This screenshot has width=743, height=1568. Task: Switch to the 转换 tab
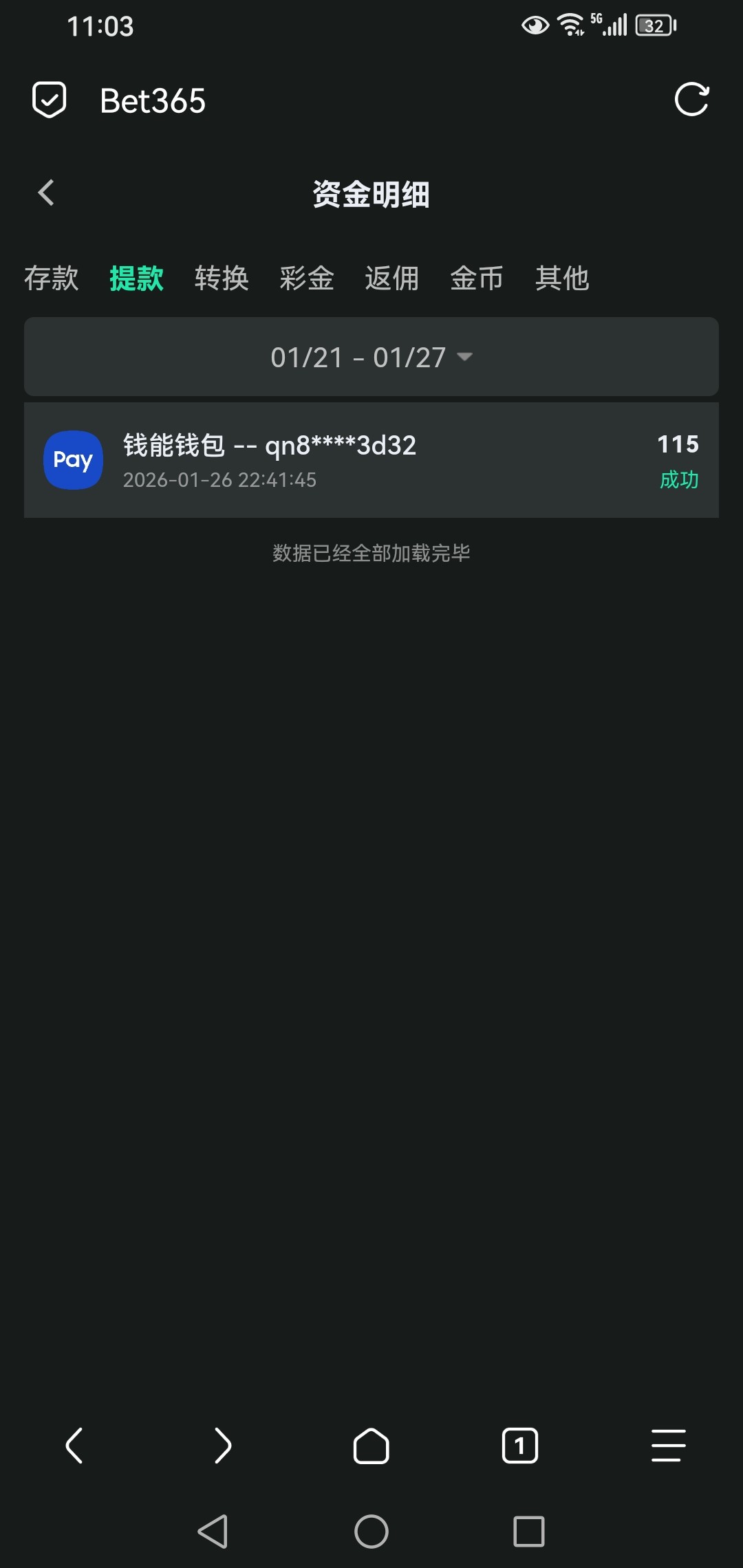pyautogui.click(x=222, y=279)
